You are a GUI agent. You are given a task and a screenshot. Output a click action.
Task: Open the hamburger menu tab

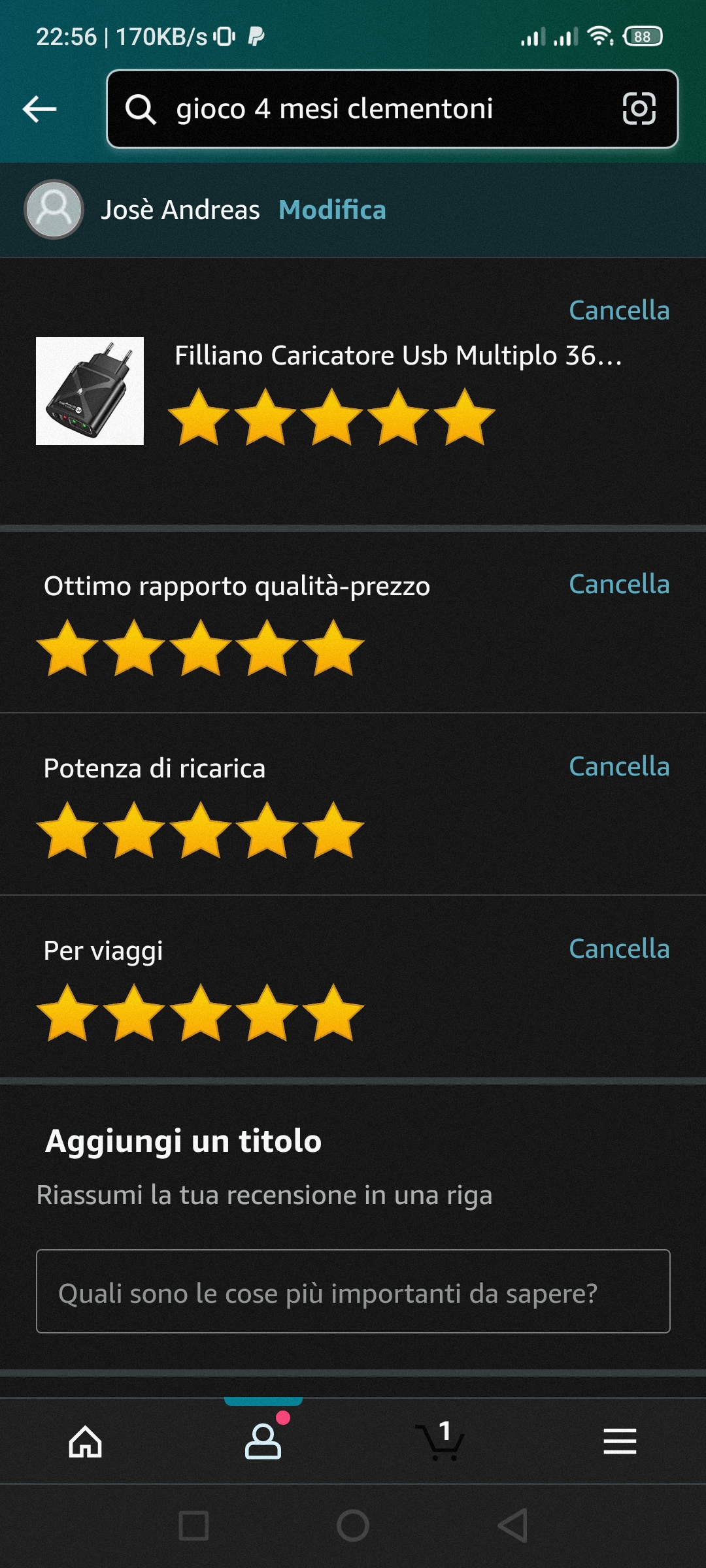click(620, 1441)
